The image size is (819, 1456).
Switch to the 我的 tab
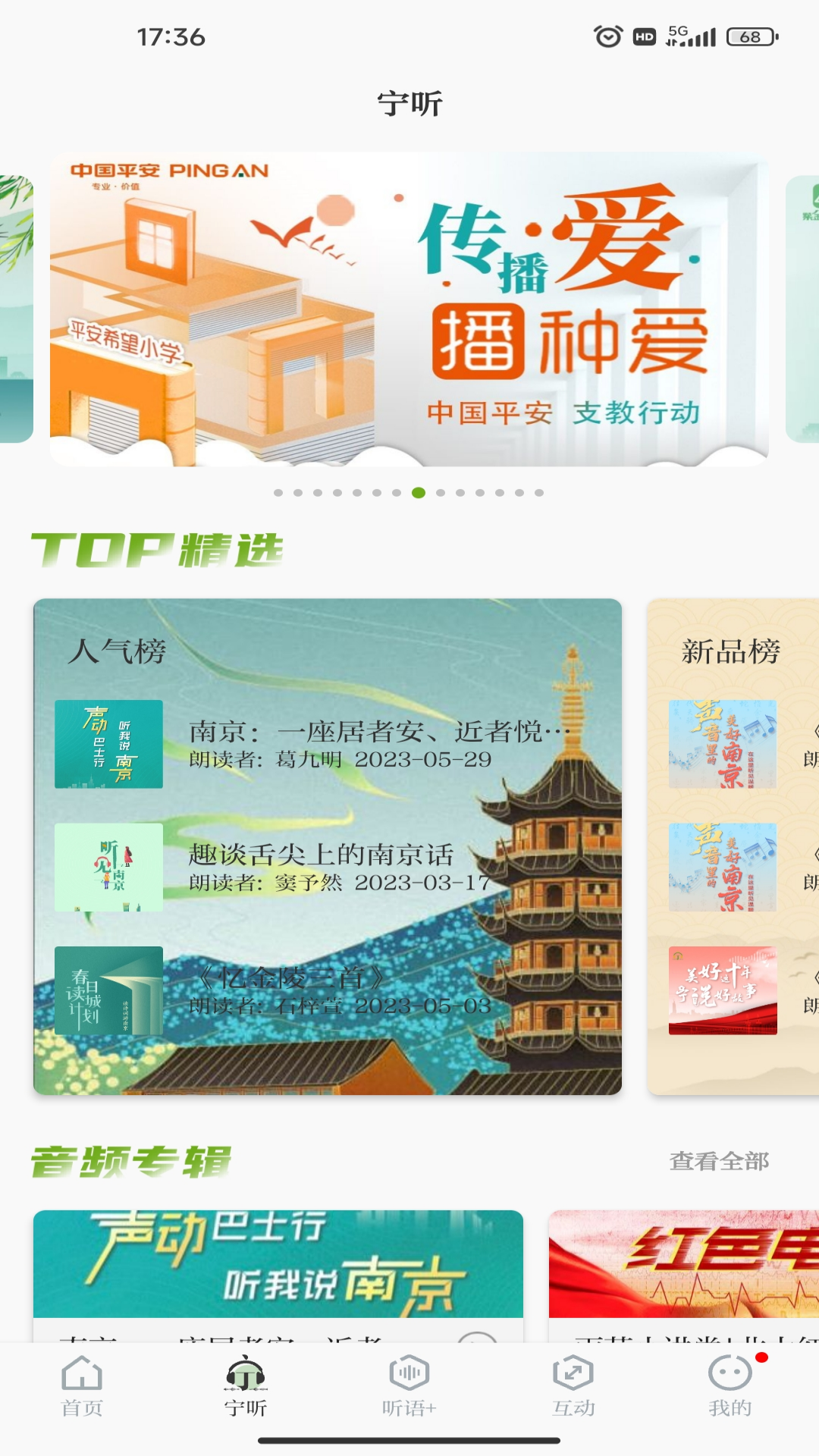click(x=730, y=1386)
